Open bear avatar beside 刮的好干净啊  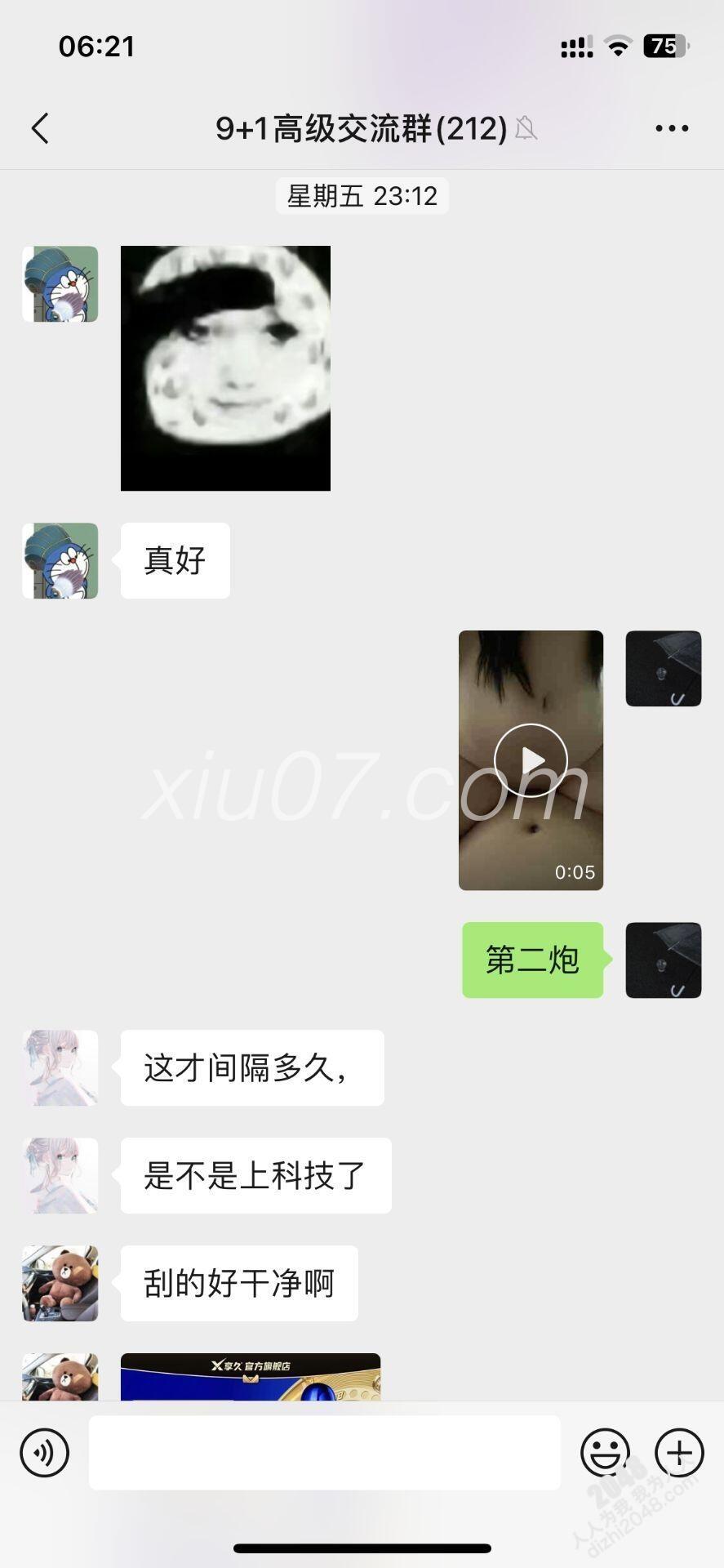tap(60, 1283)
